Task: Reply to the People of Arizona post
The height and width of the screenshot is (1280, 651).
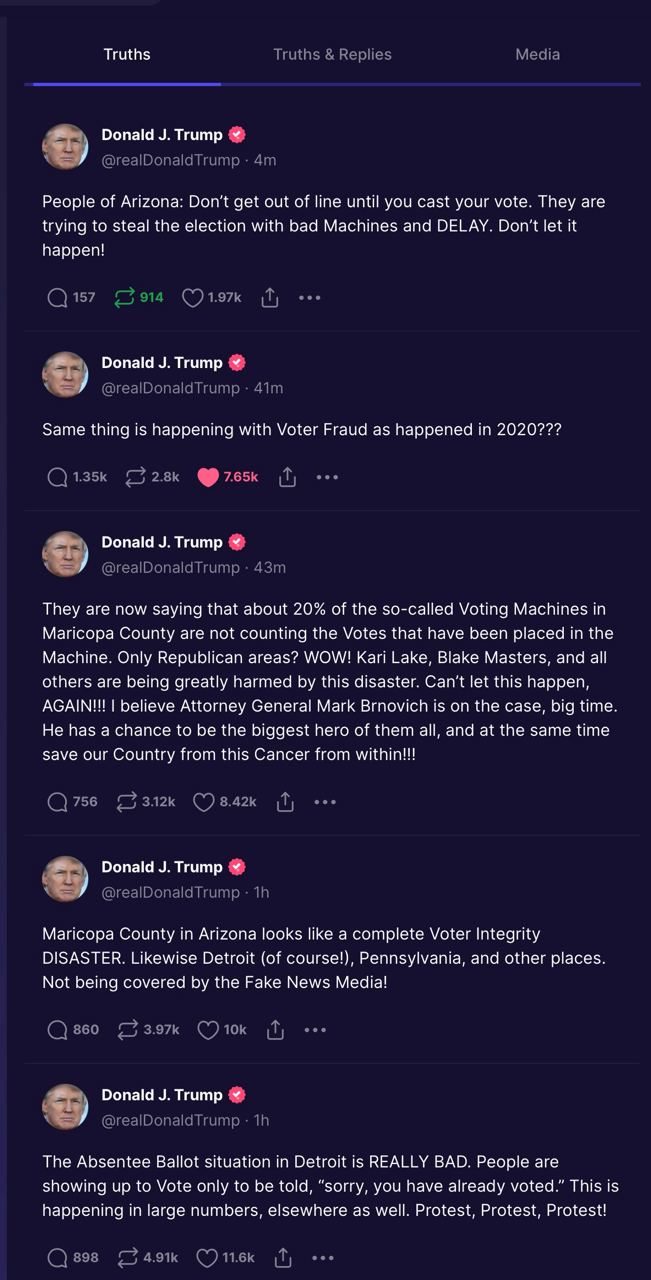Action: point(58,297)
